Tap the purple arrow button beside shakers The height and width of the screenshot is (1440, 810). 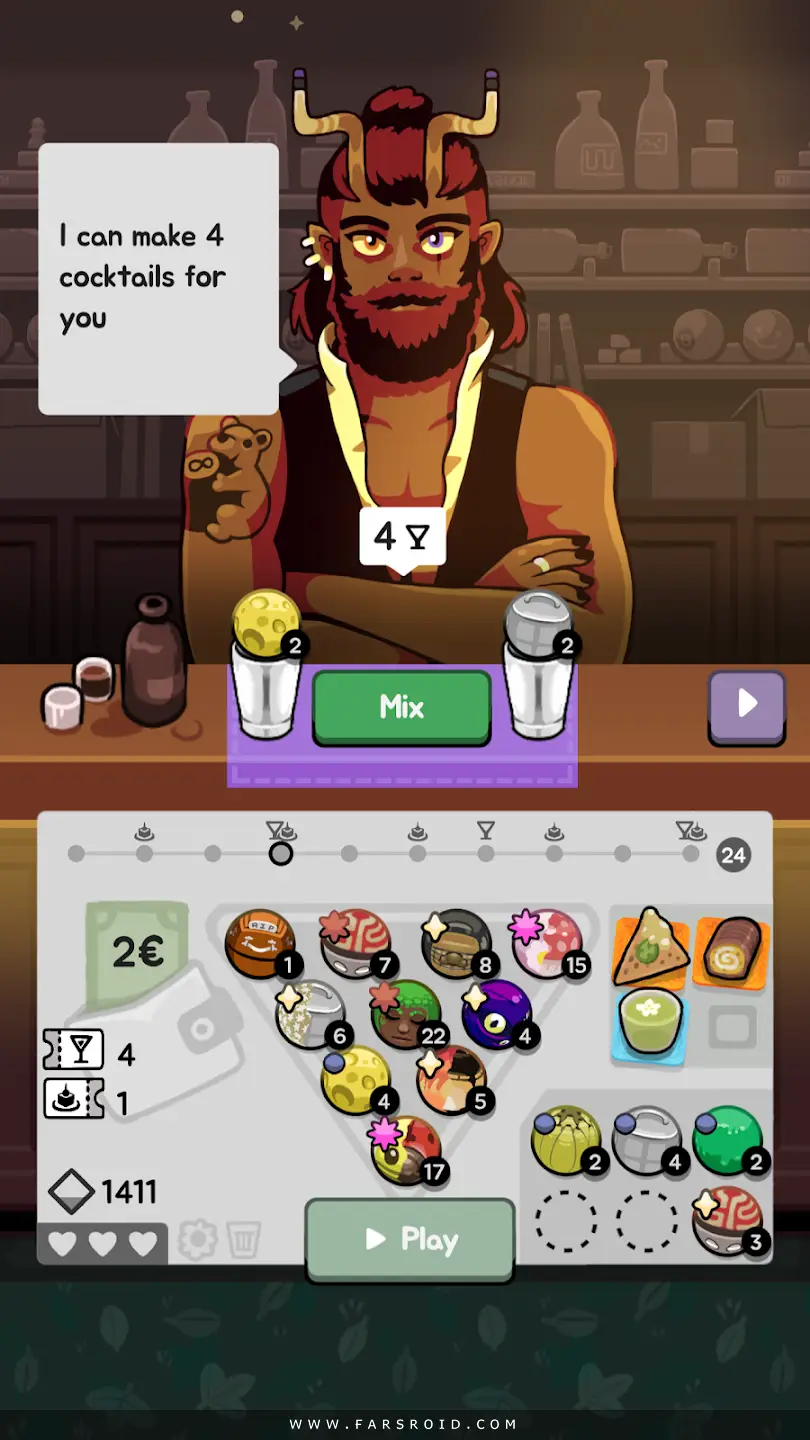point(747,707)
